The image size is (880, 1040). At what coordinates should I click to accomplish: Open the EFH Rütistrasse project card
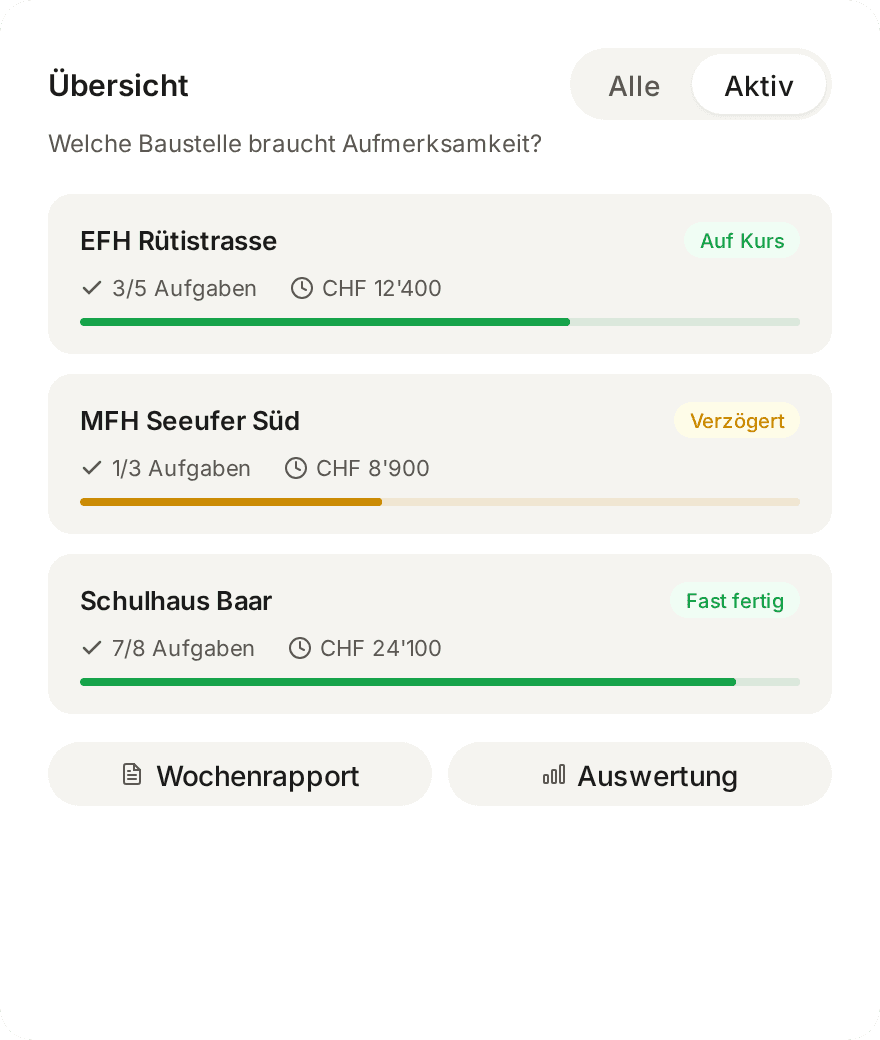tap(439, 273)
